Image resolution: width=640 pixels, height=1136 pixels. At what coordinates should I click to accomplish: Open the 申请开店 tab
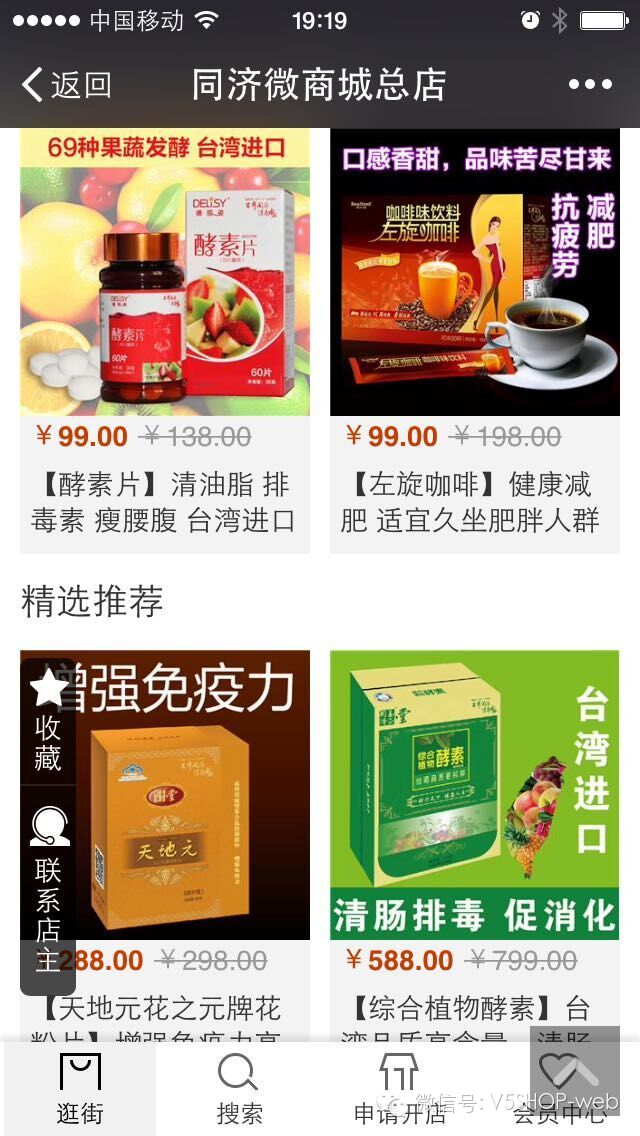point(399,1089)
